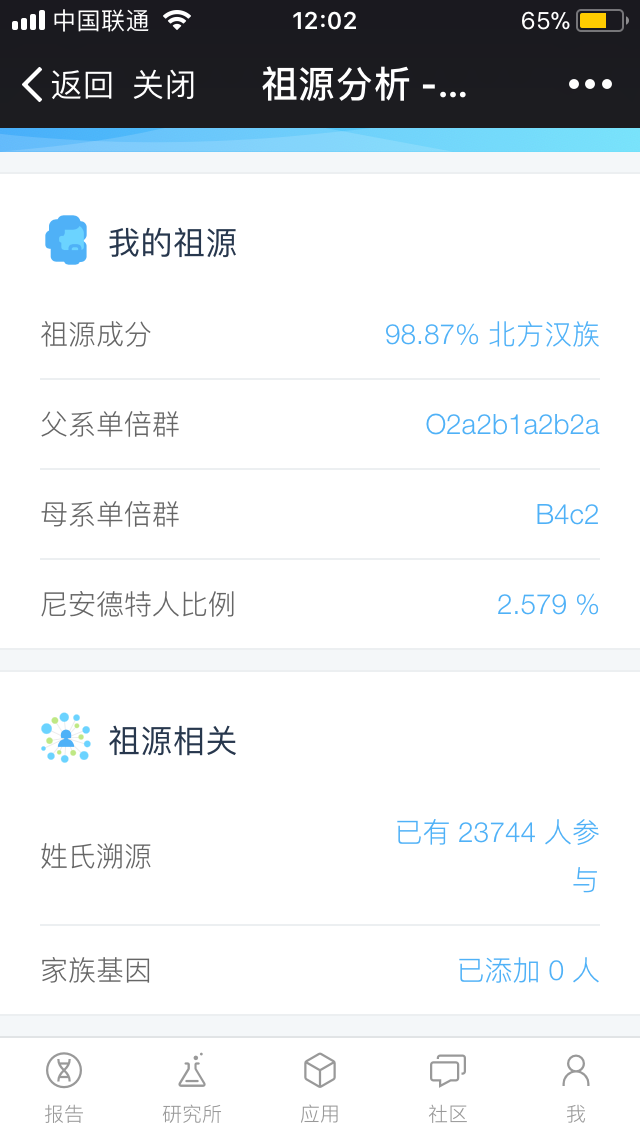The width and height of the screenshot is (640, 1136).
Task: View 父系单倍群 O2a2b1a2b2a details
Action: coord(320,424)
